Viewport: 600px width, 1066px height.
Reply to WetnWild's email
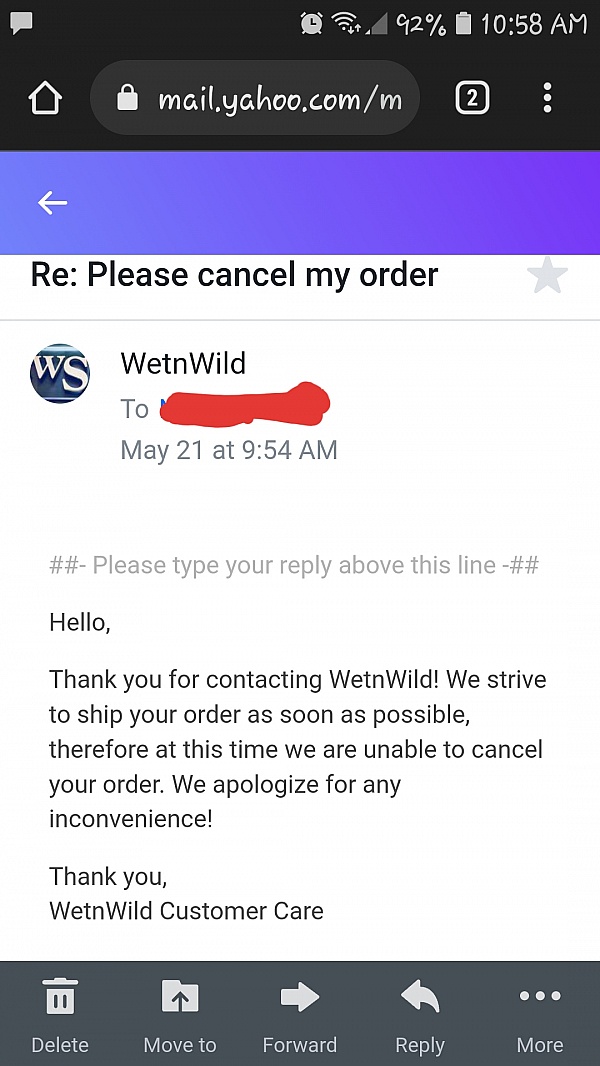[420, 1015]
